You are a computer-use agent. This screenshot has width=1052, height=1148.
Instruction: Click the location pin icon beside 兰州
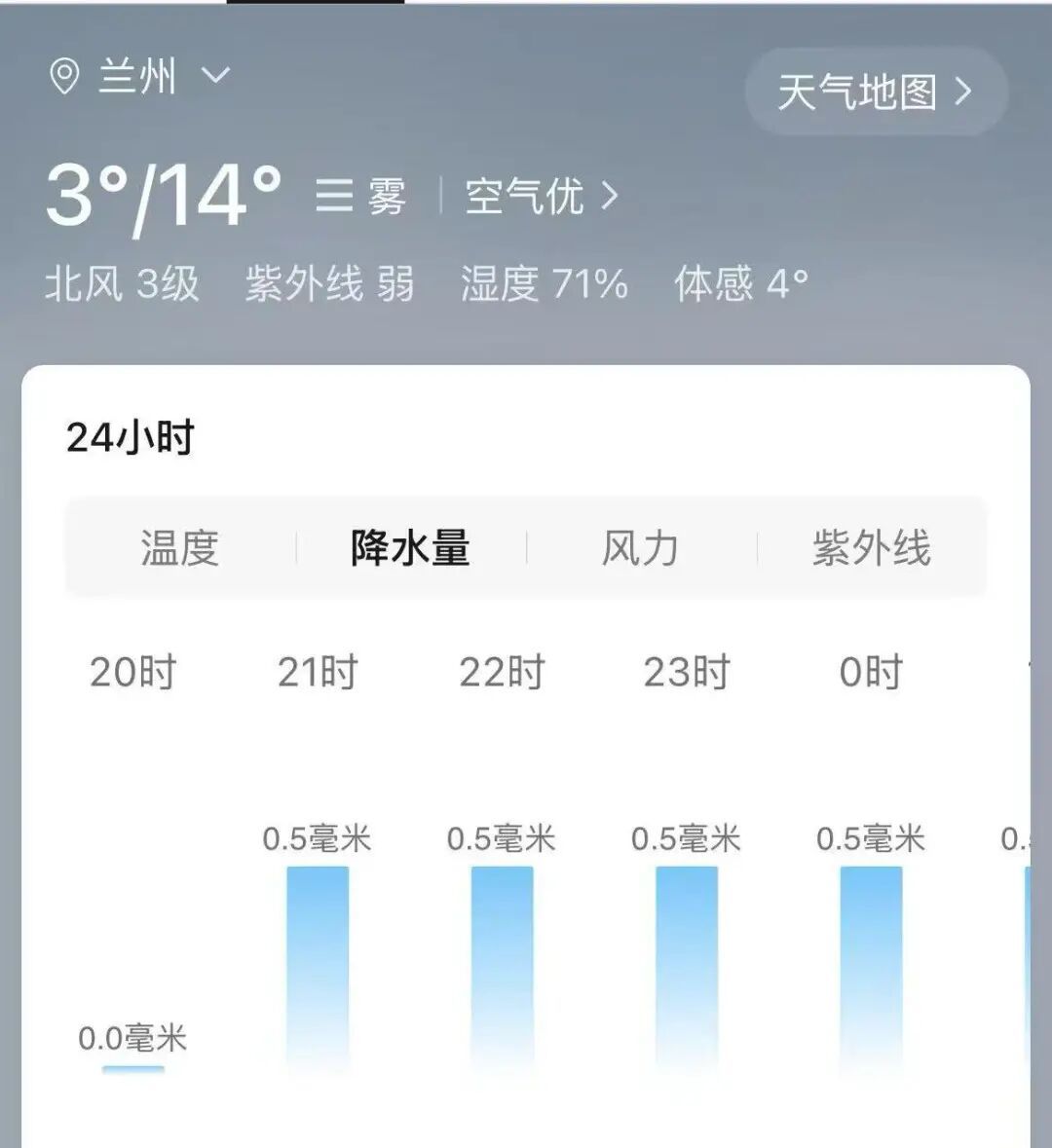click(64, 78)
